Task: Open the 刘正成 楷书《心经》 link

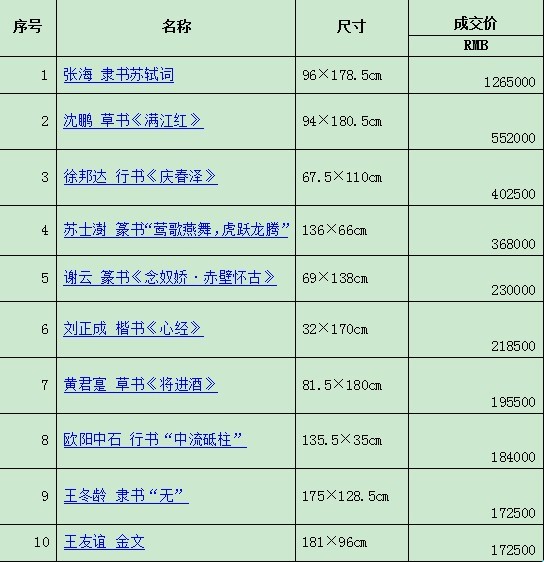Action: coord(133,328)
